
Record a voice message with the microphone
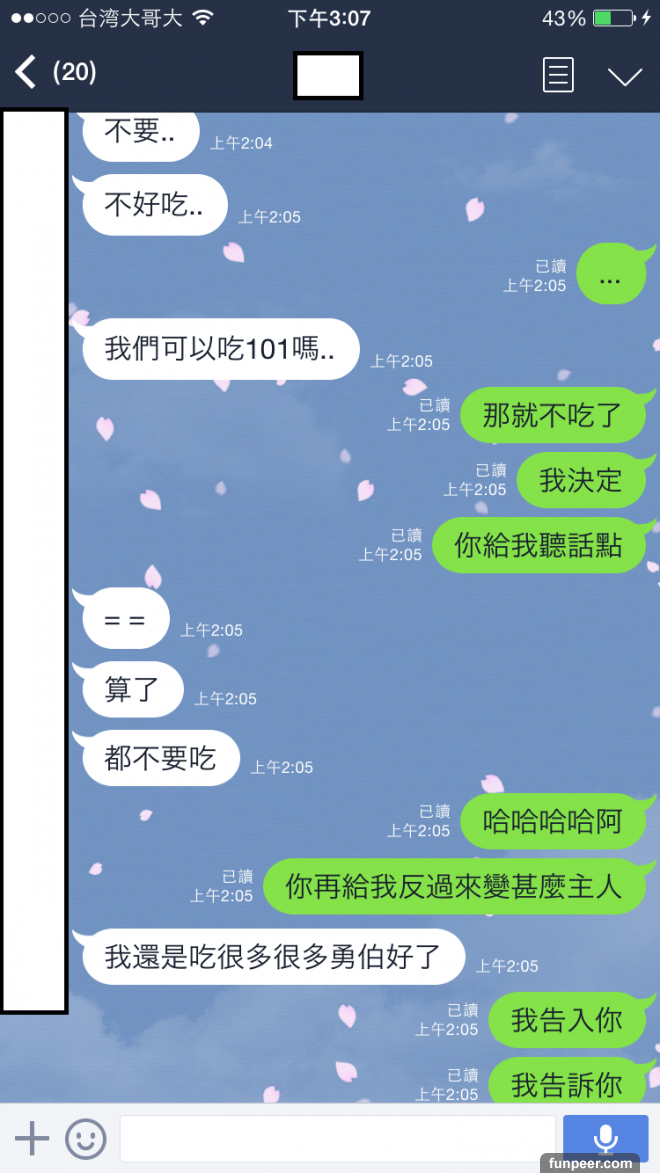[x=605, y=1138]
